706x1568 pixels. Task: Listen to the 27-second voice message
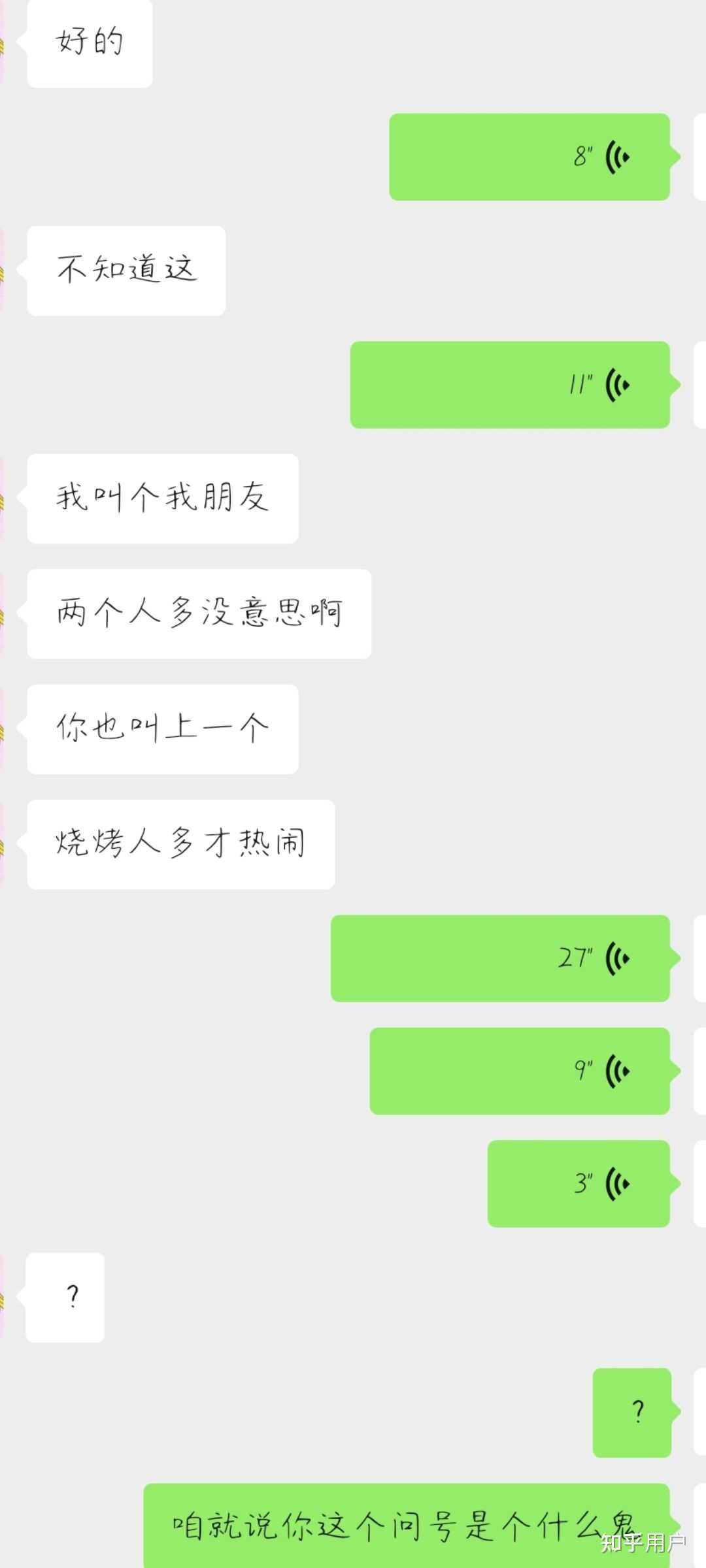click(500, 958)
